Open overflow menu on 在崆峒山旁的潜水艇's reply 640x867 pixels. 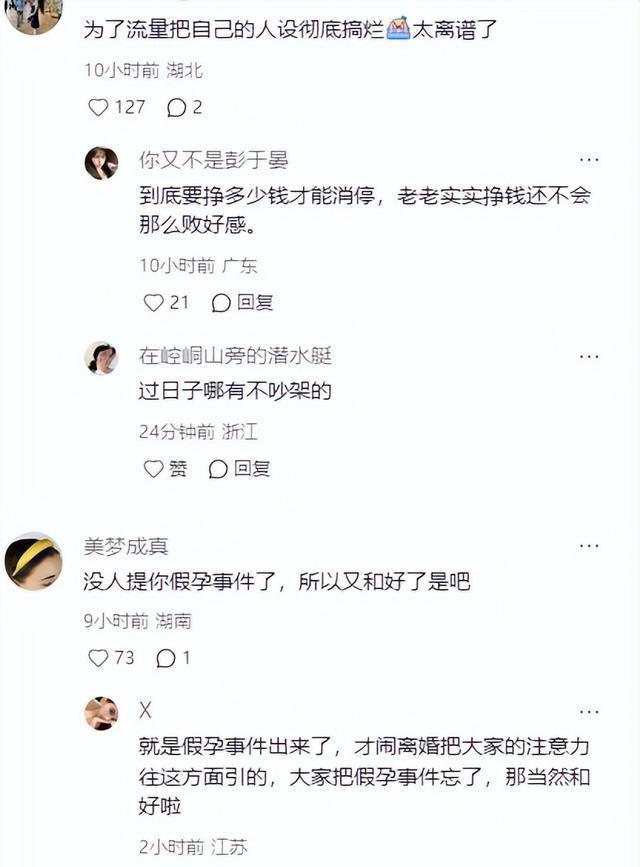(590, 356)
